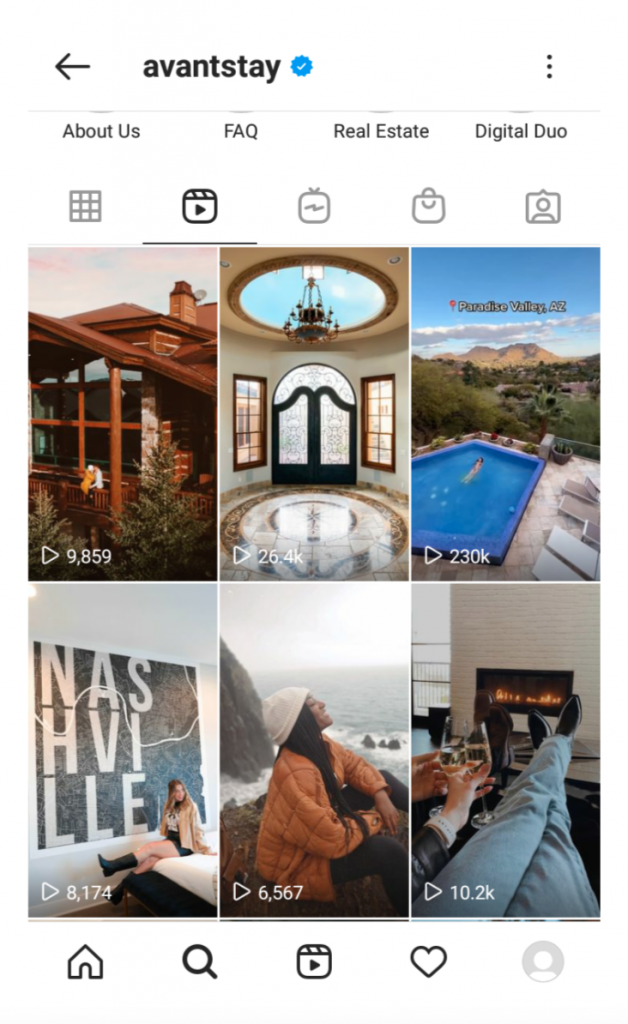Go back from the avantstay profile
This screenshot has height=1024, width=628.
[72, 67]
